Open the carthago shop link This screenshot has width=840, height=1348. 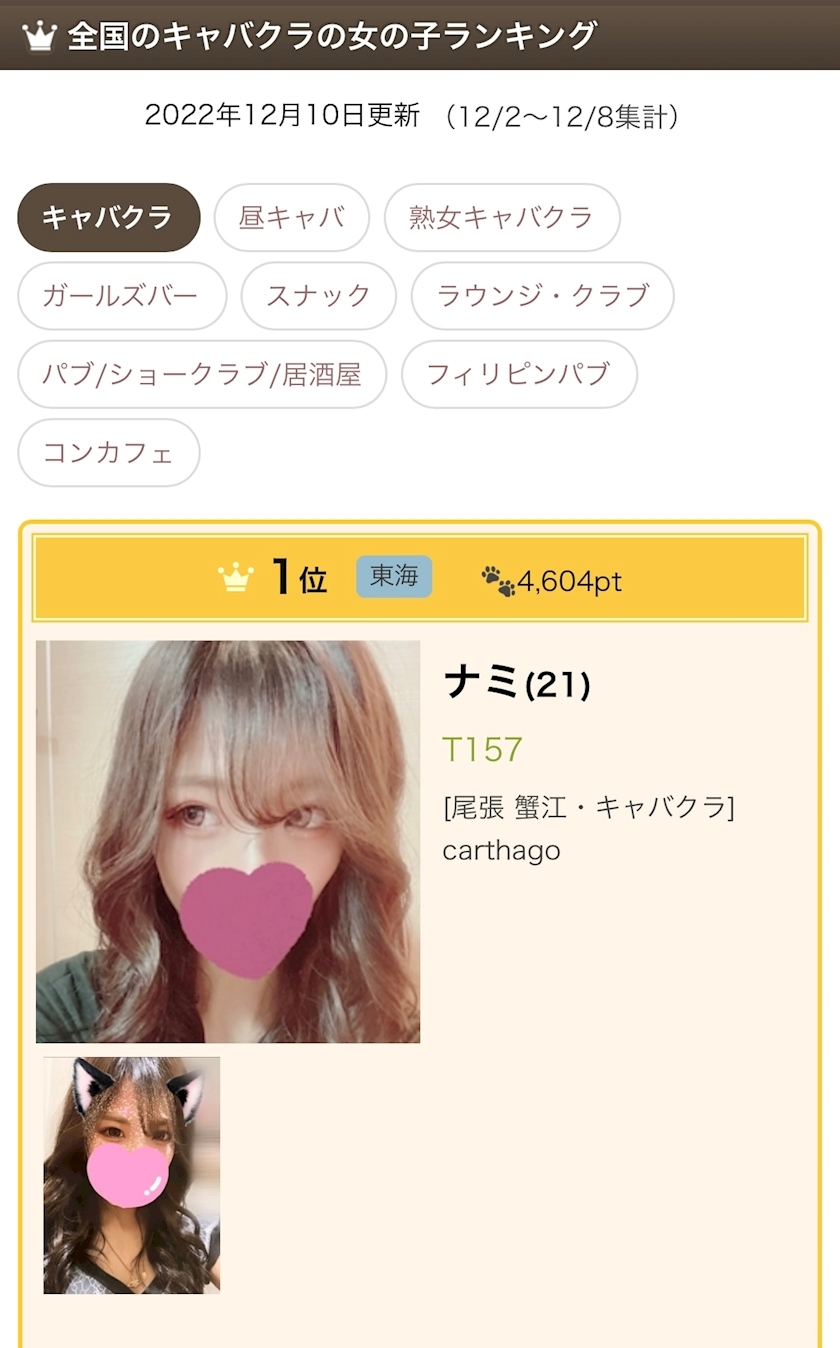point(501,850)
